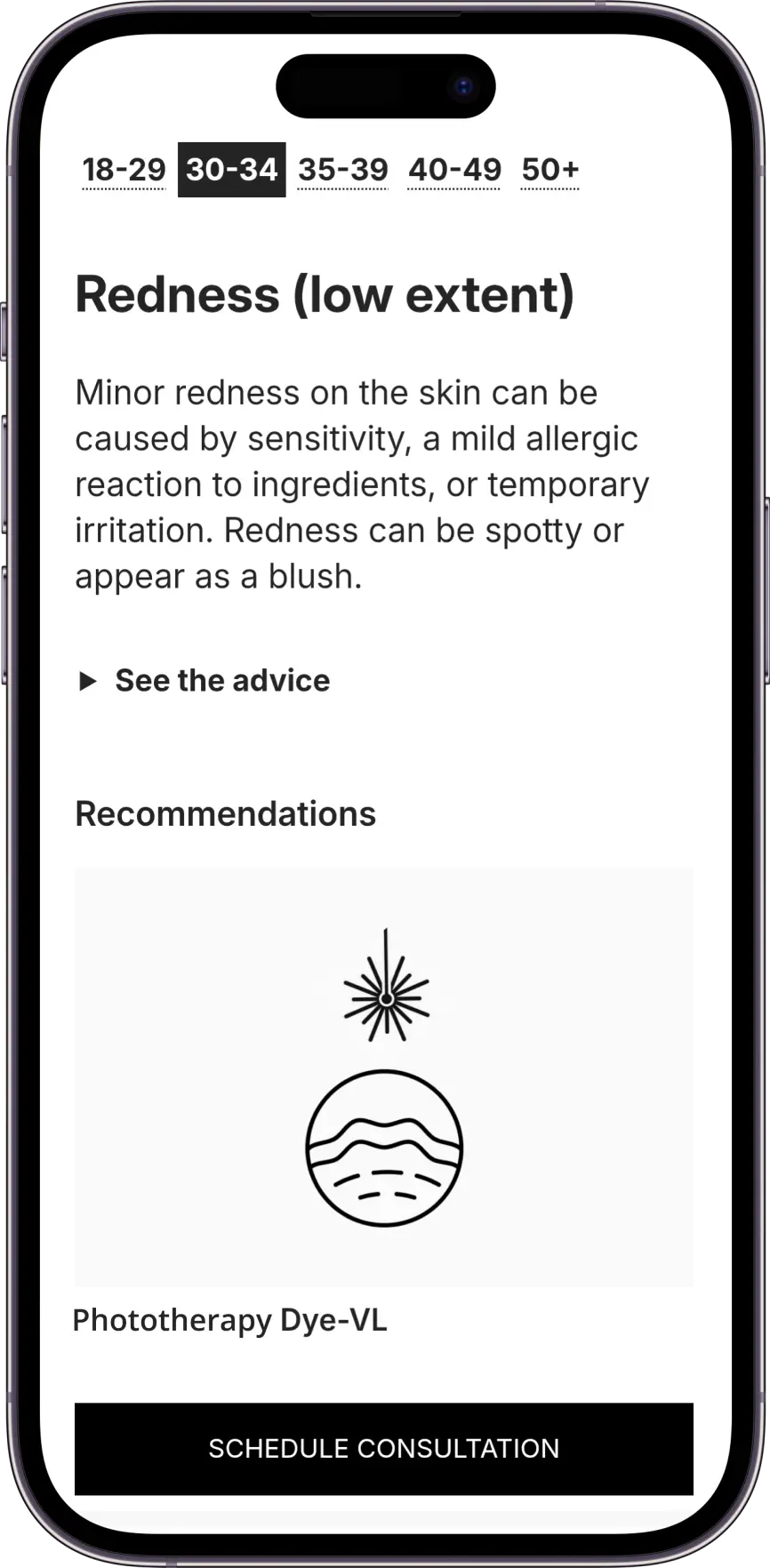Select the 18-29 age group

pos(124,170)
